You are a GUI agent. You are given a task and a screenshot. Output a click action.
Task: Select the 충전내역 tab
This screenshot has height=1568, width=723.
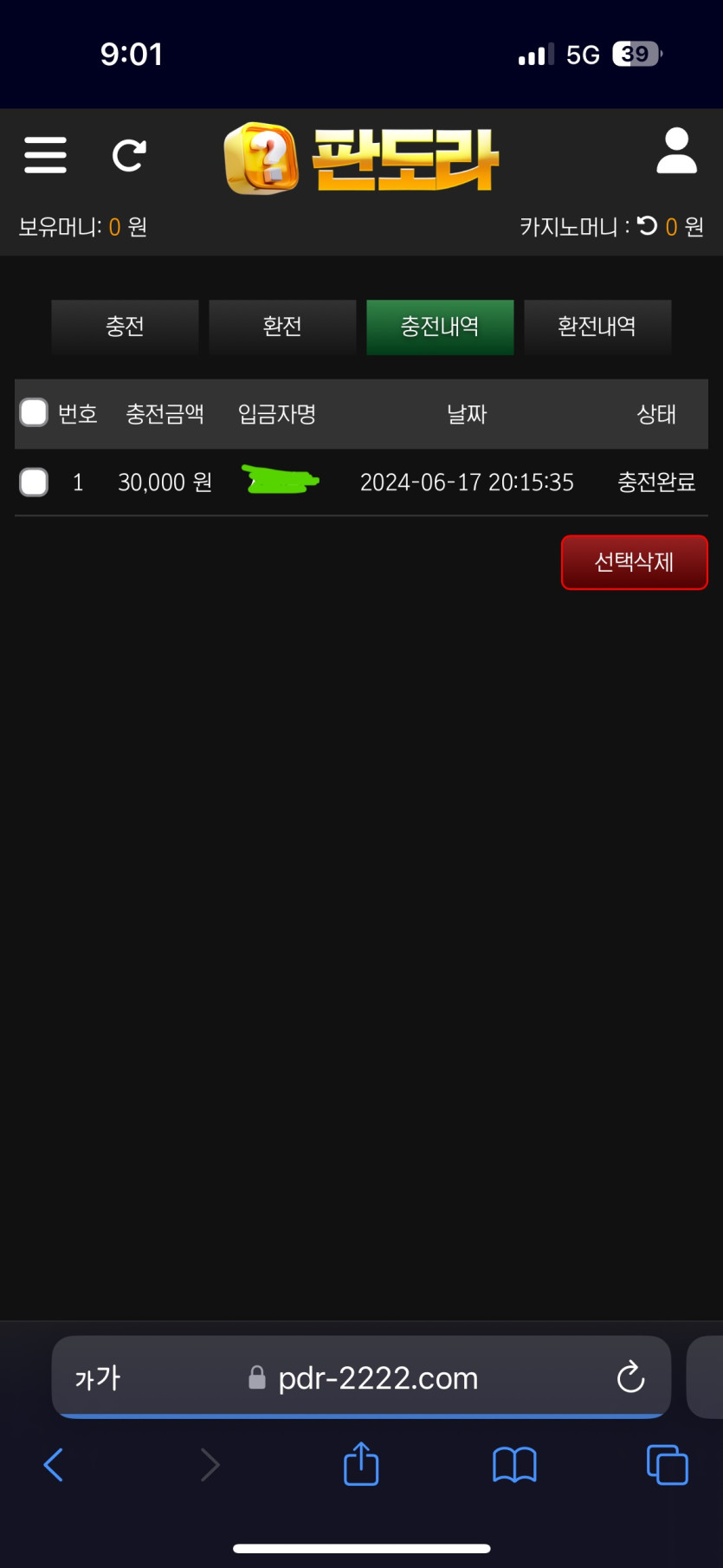click(x=440, y=327)
